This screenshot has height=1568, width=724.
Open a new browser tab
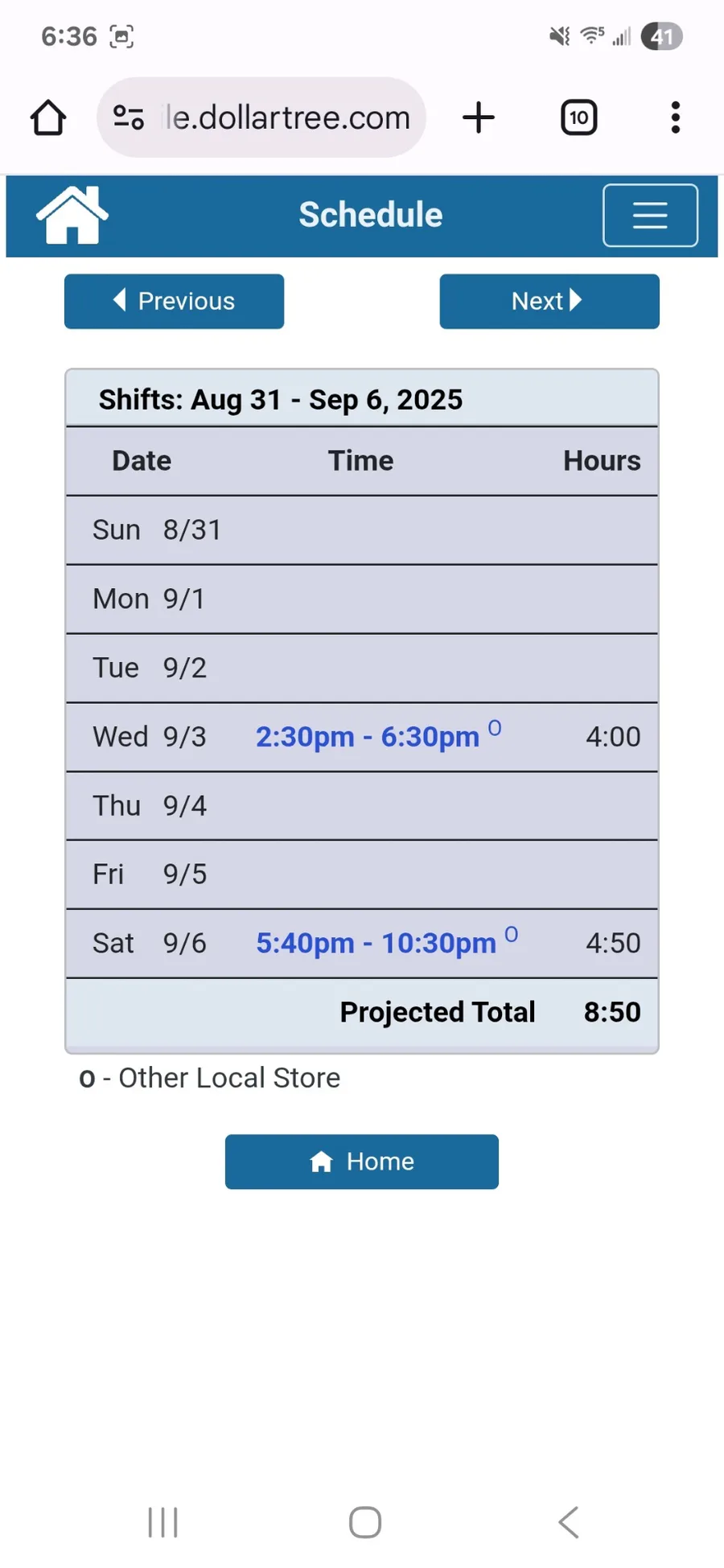479,117
